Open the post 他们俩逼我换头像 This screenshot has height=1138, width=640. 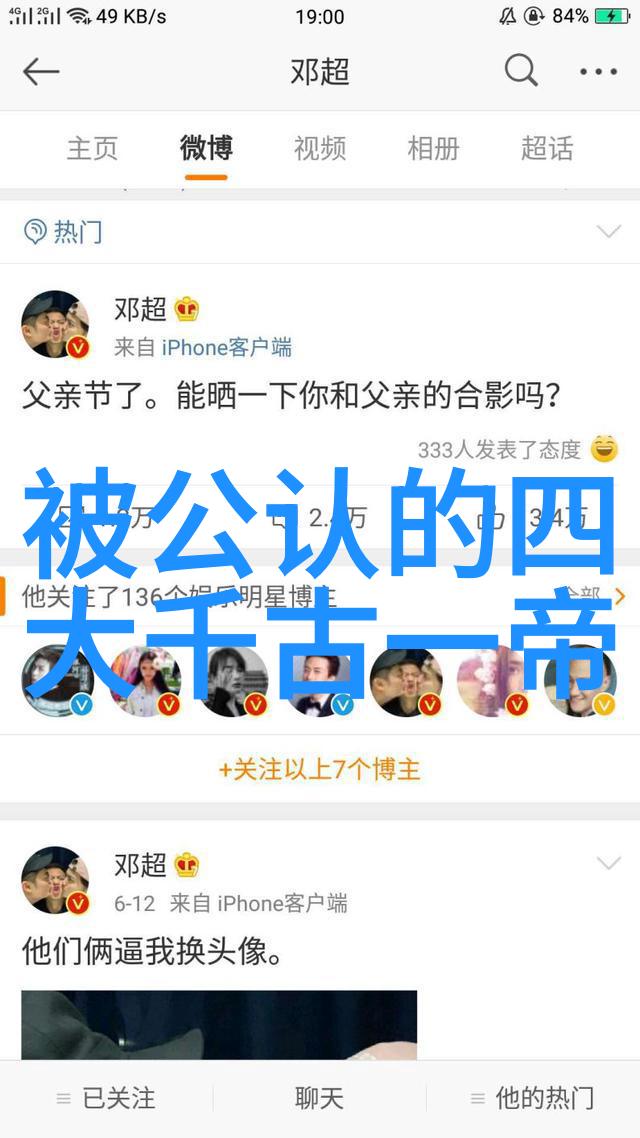152,951
